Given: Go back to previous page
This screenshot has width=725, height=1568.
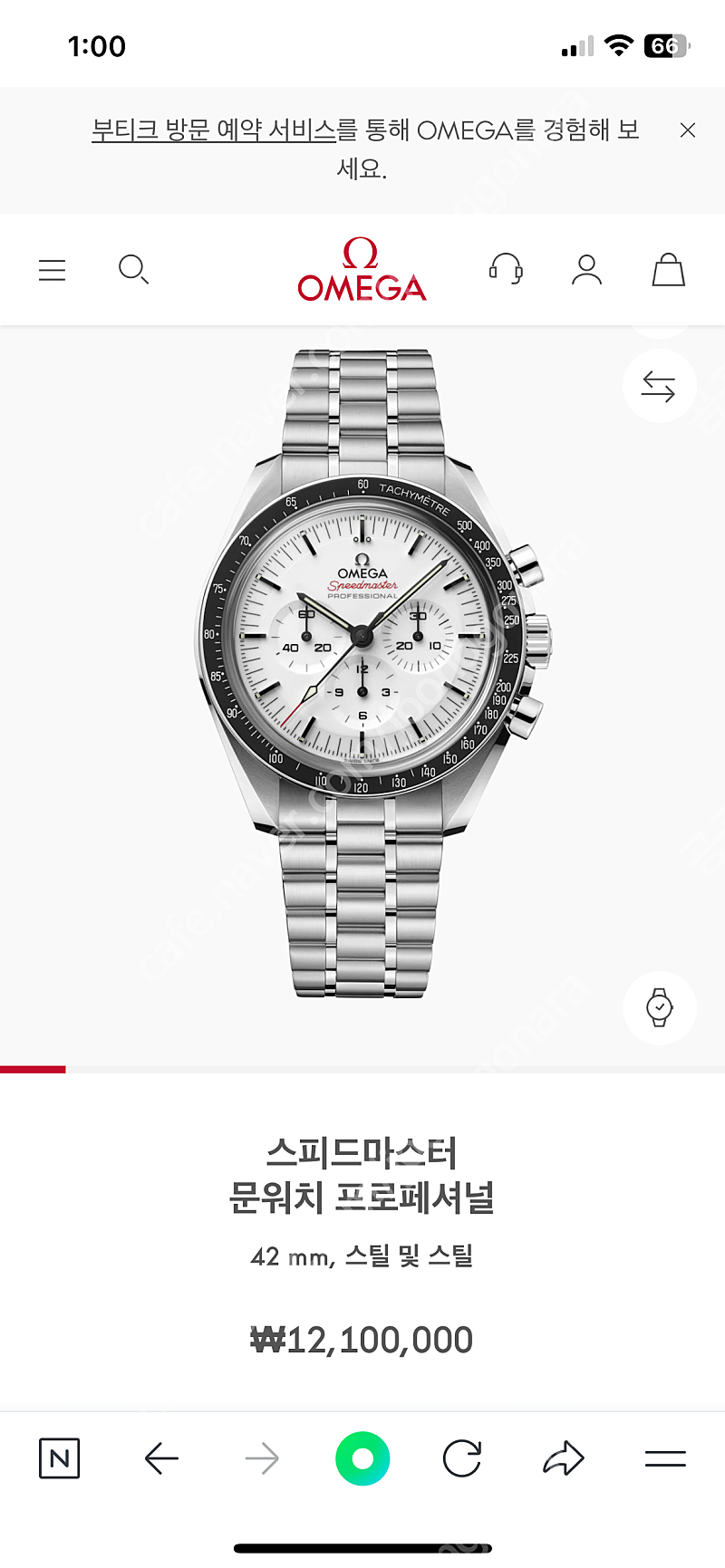Looking at the screenshot, I should pyautogui.click(x=161, y=1458).
